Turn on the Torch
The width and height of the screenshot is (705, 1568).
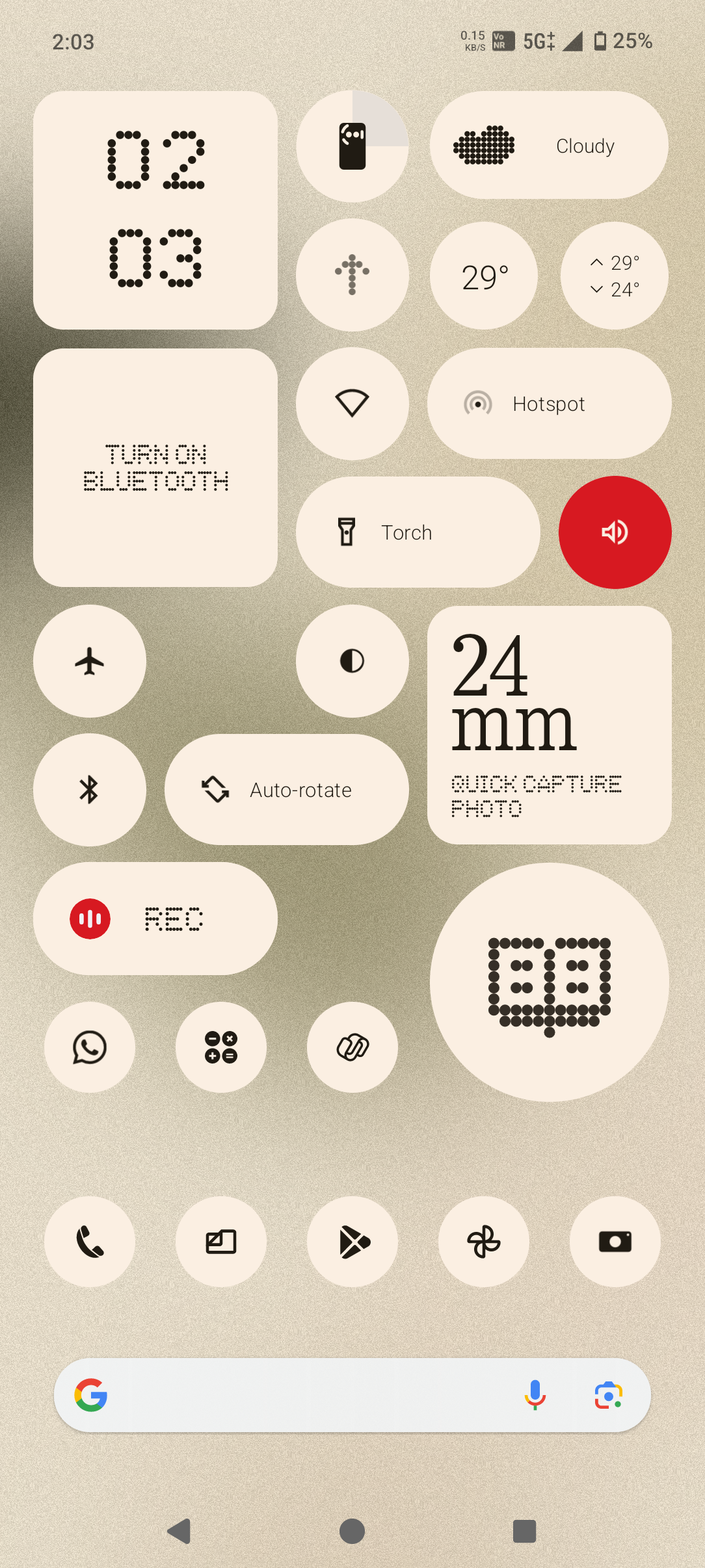tap(418, 532)
